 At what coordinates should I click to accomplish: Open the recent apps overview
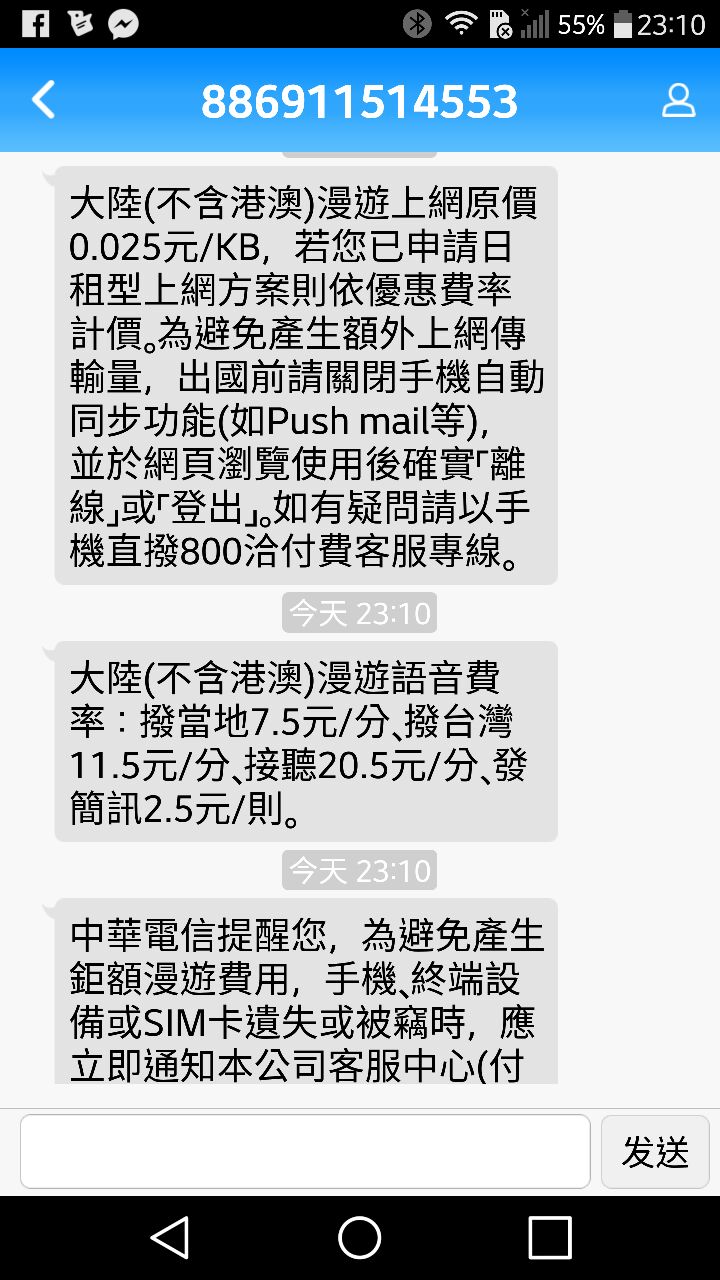[549, 1238]
